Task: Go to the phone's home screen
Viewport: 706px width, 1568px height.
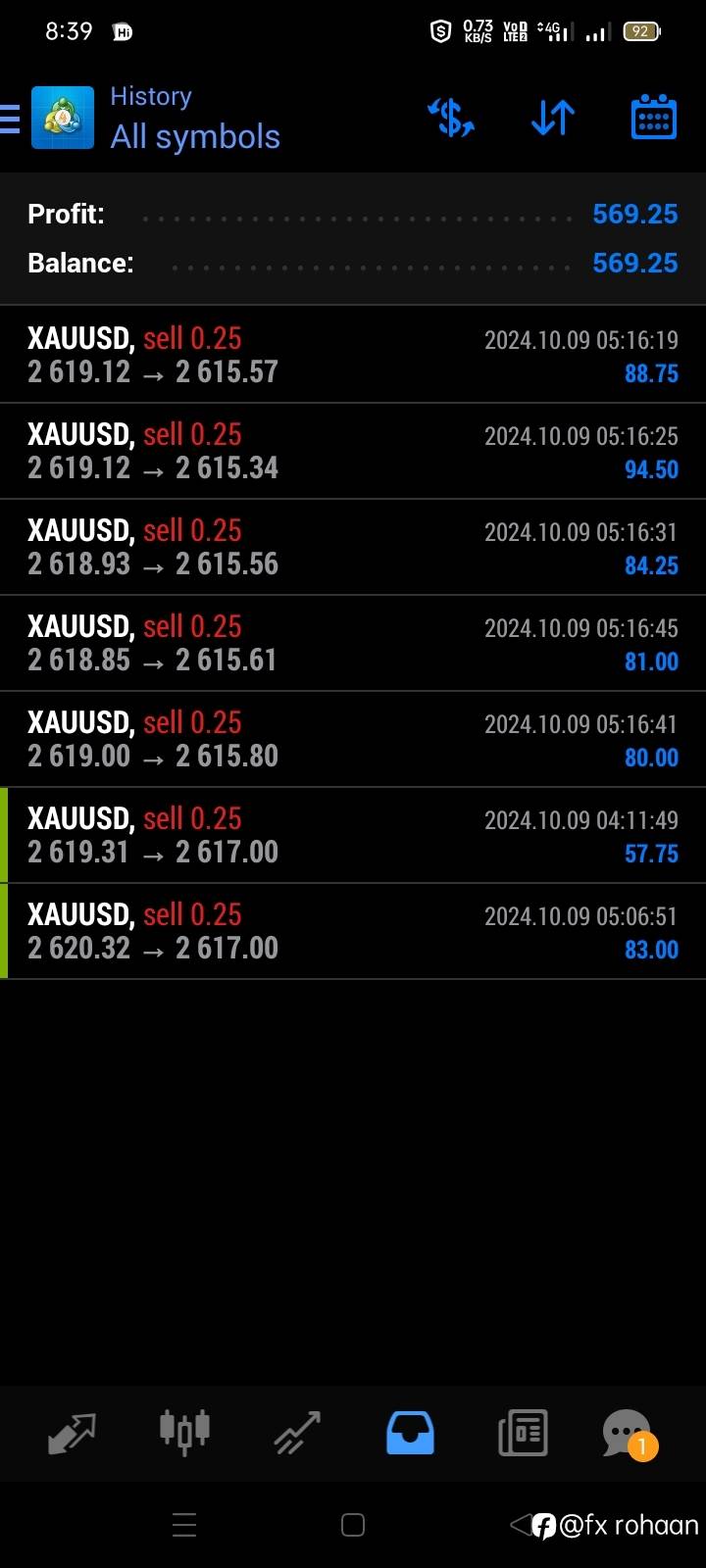Action: click(353, 1525)
